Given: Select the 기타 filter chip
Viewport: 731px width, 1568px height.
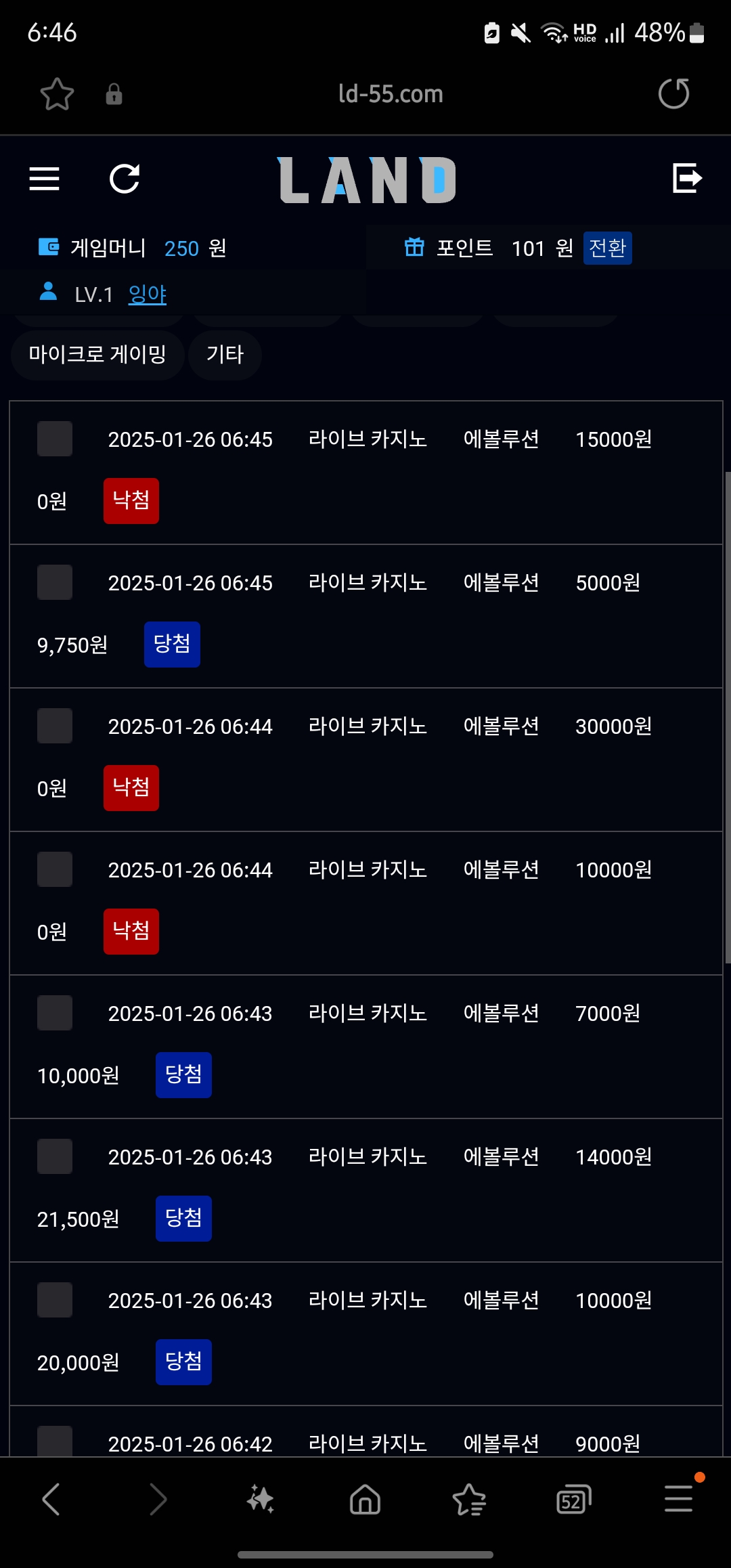Looking at the screenshot, I should [x=225, y=354].
